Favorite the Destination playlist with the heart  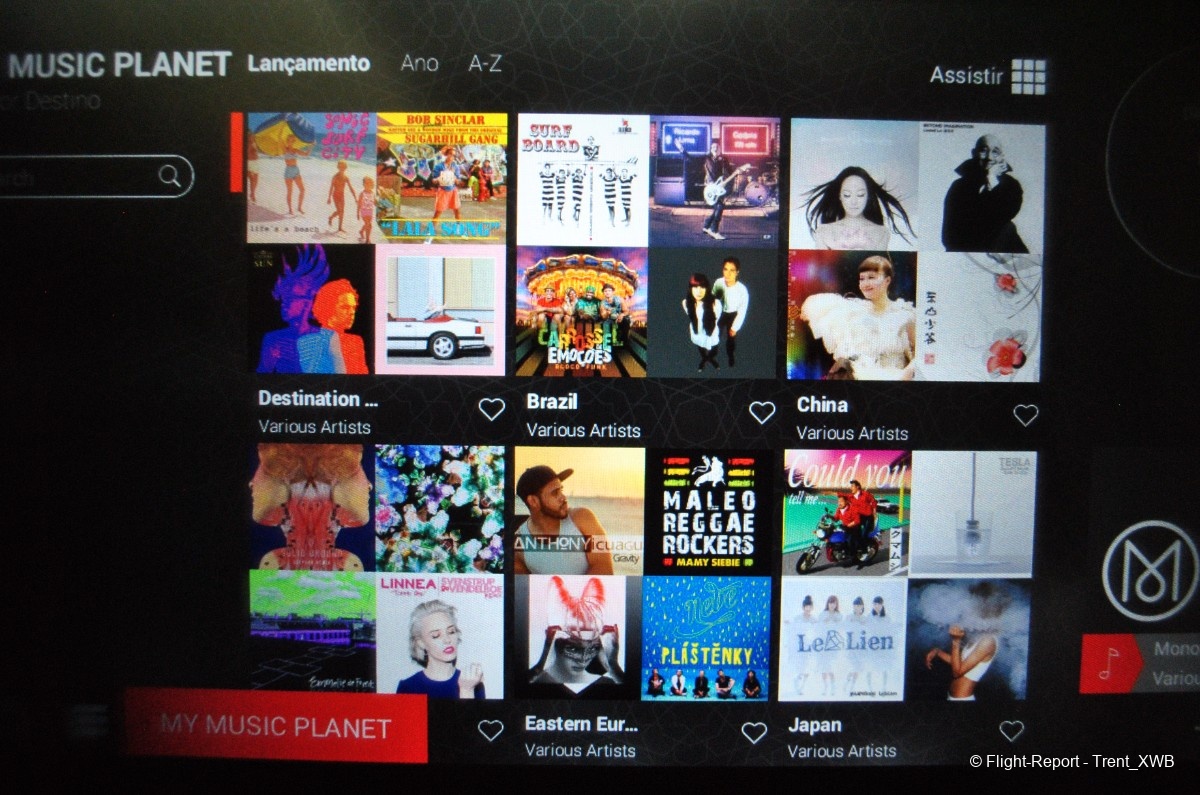tap(491, 409)
